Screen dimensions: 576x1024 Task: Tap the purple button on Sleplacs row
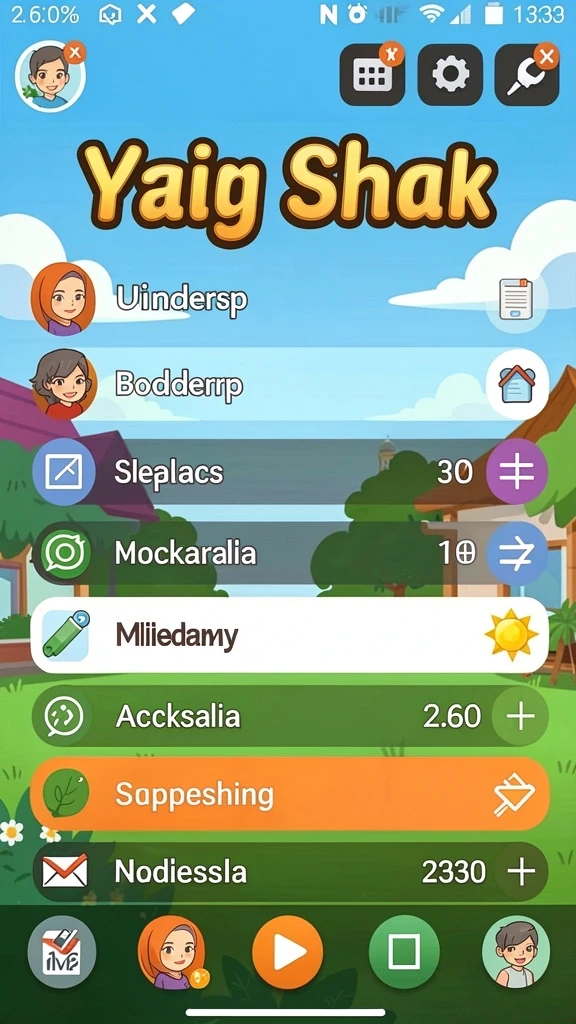point(517,472)
